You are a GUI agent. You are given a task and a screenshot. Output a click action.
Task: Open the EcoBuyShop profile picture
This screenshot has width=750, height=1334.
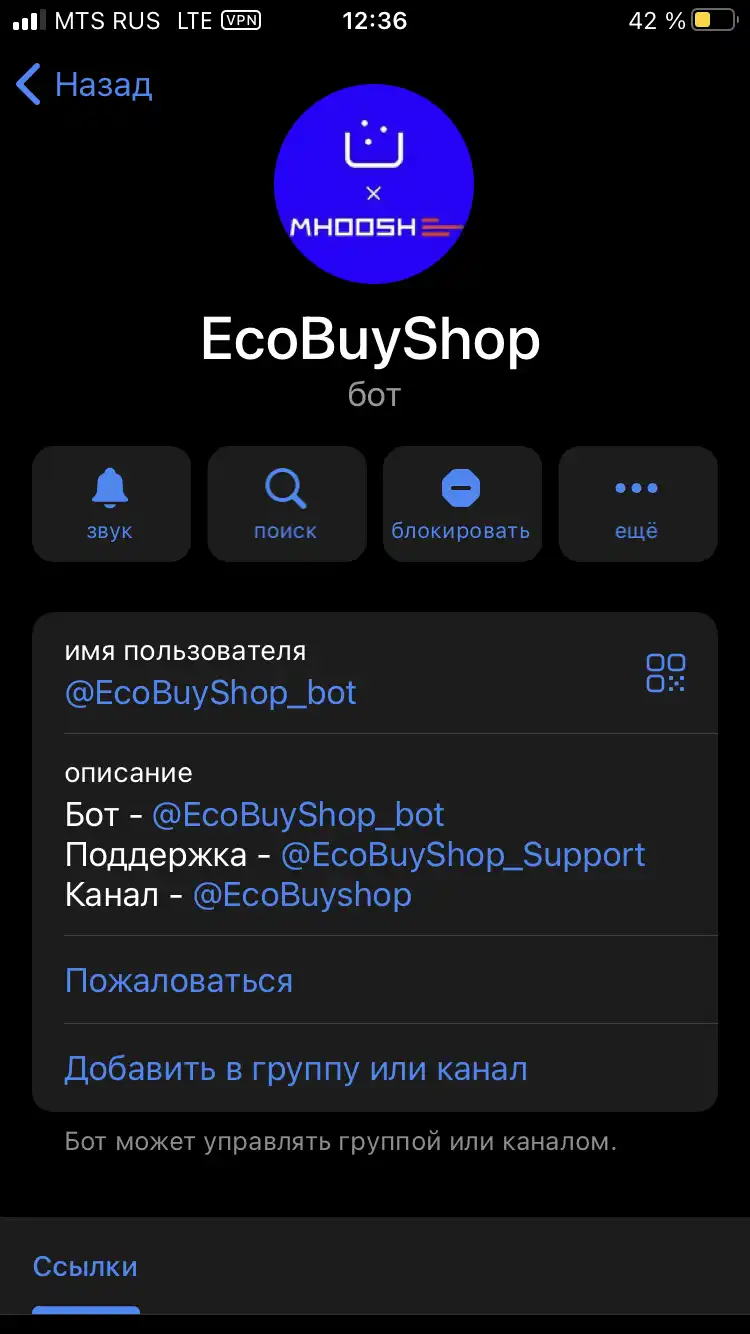click(x=374, y=183)
